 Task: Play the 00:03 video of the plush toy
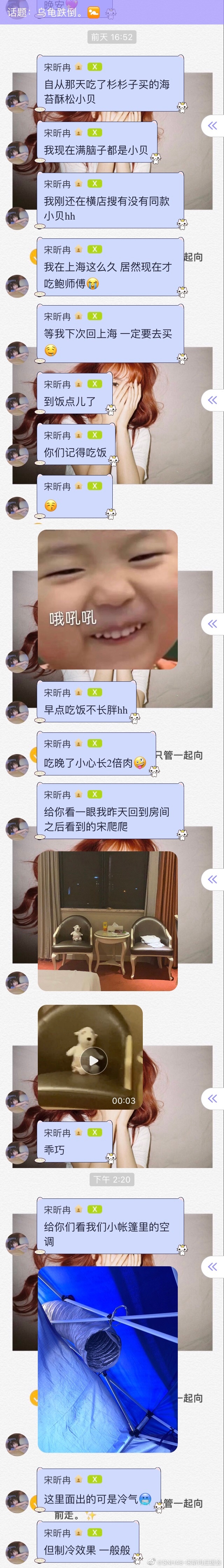(93, 1060)
